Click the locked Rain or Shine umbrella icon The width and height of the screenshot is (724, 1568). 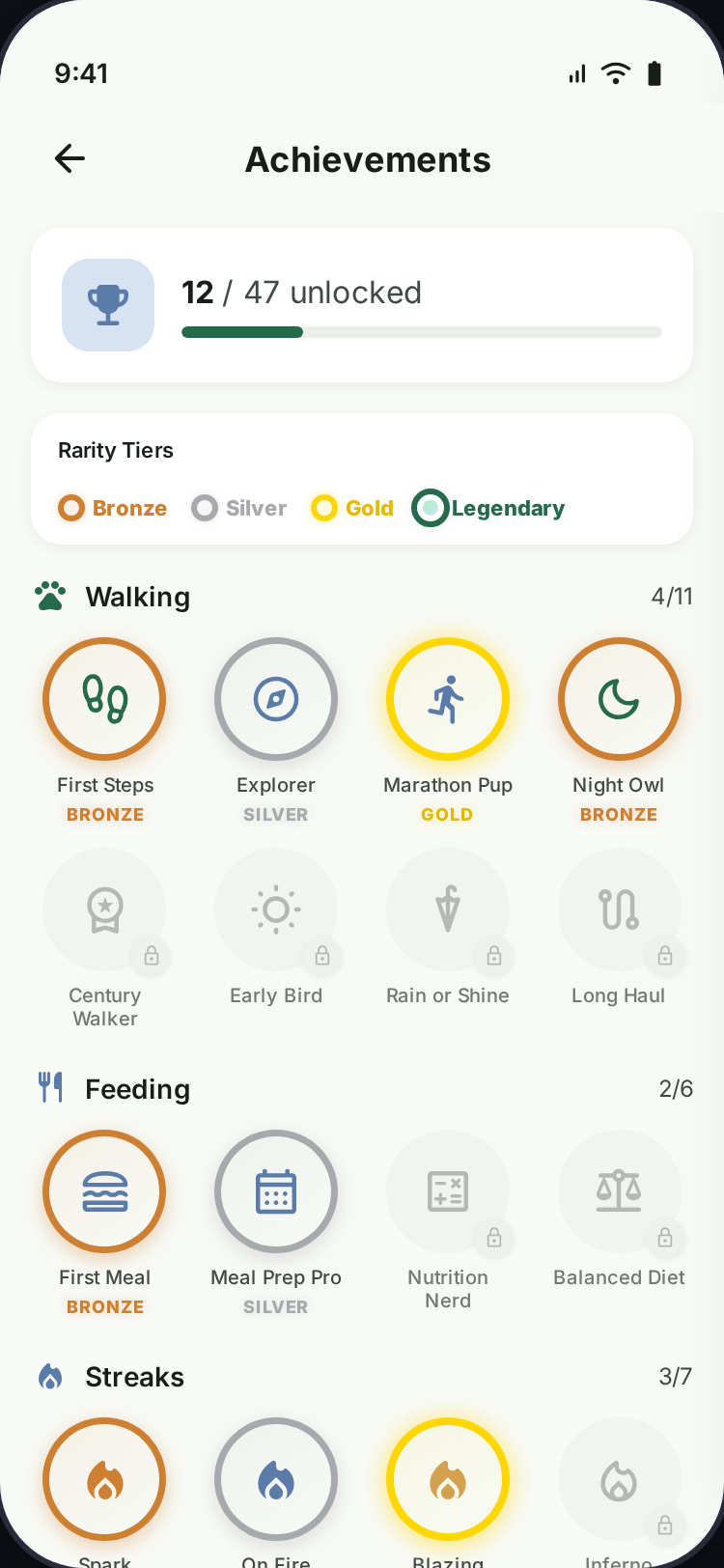click(x=447, y=909)
